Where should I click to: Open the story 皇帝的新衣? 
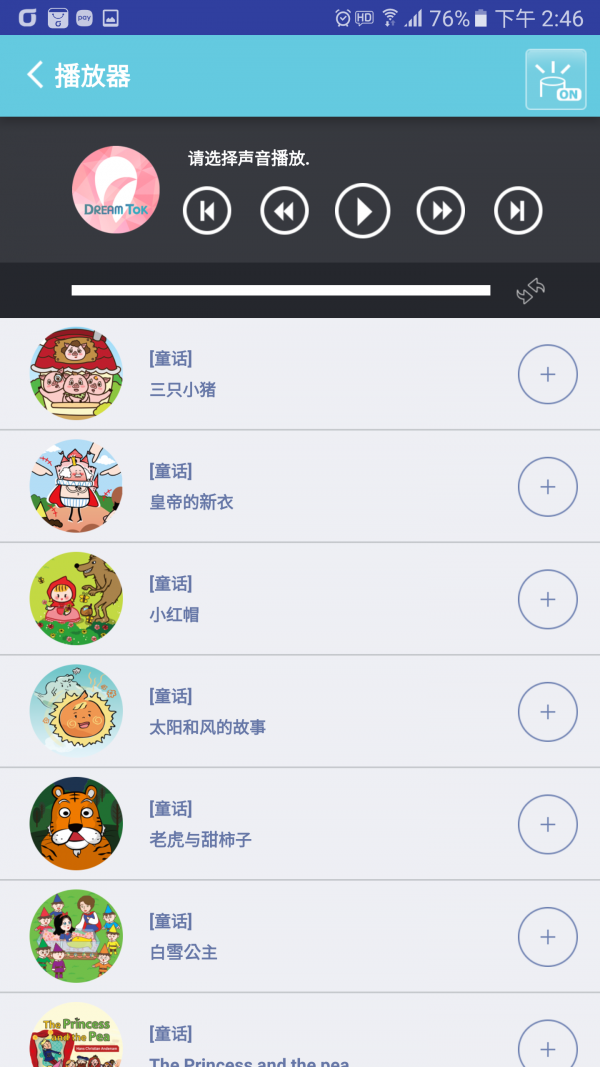coord(192,501)
